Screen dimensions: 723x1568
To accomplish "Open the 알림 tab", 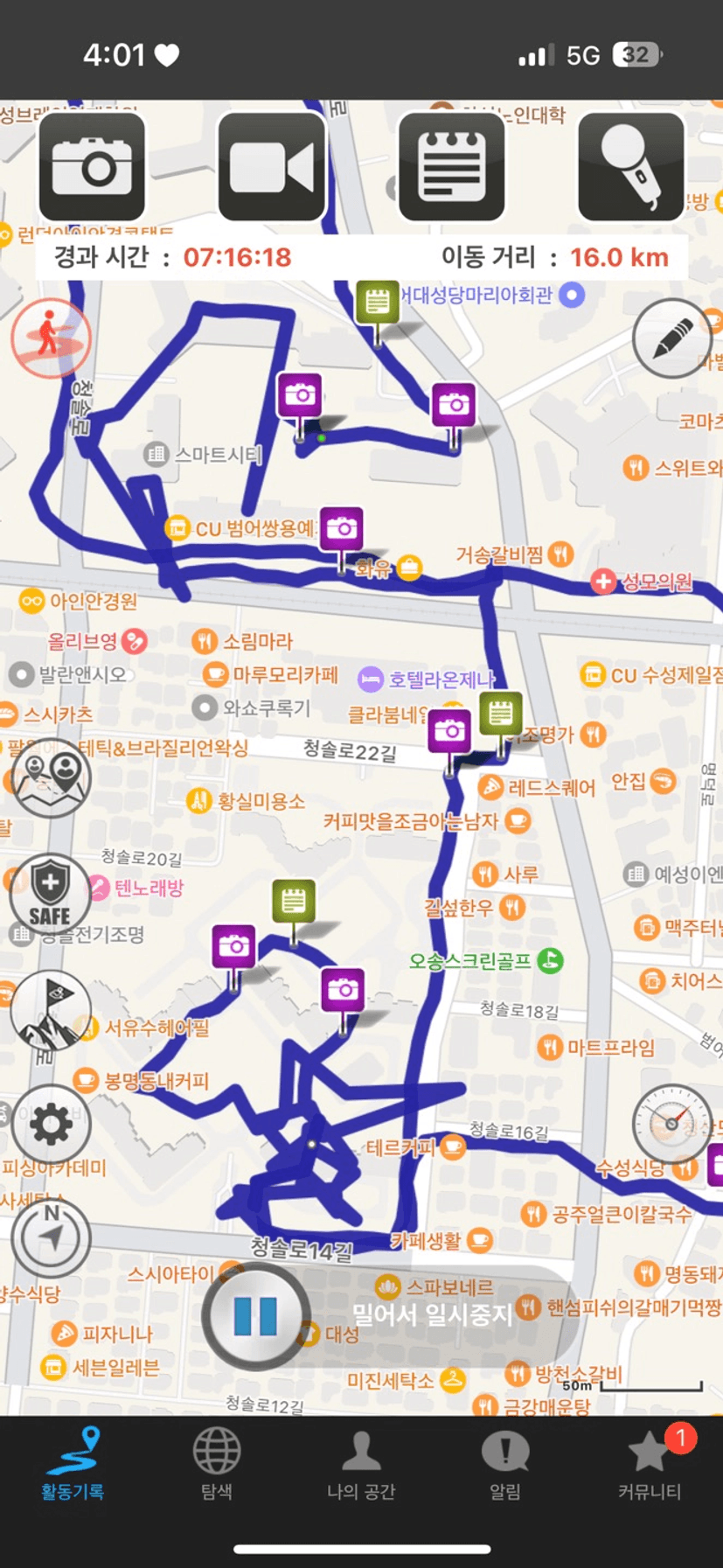I will click(x=505, y=1463).
